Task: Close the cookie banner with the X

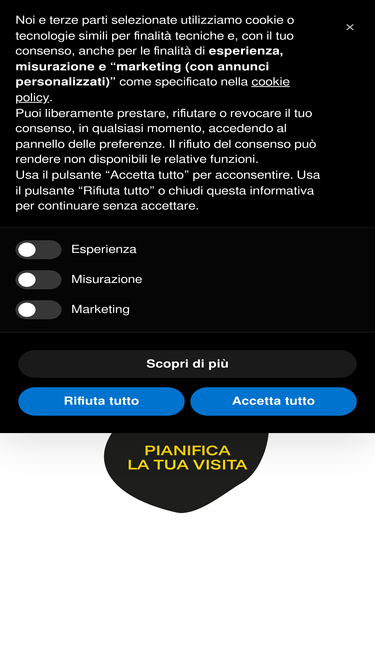Action: (349, 27)
